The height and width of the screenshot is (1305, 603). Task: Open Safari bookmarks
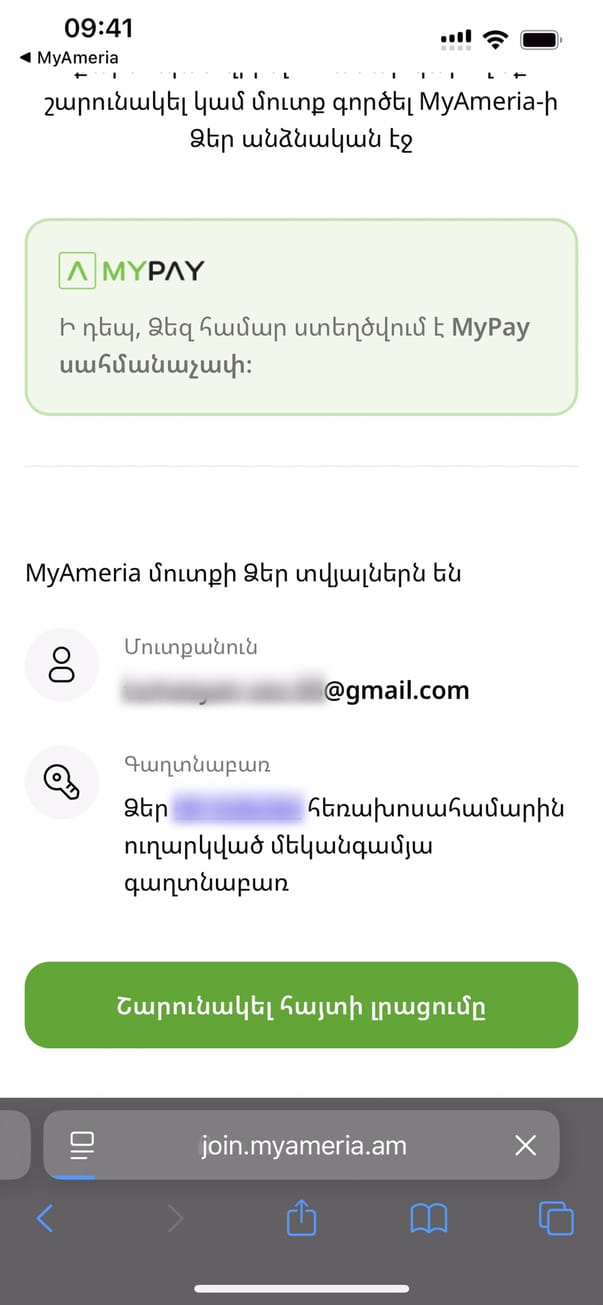pyautogui.click(x=428, y=1218)
